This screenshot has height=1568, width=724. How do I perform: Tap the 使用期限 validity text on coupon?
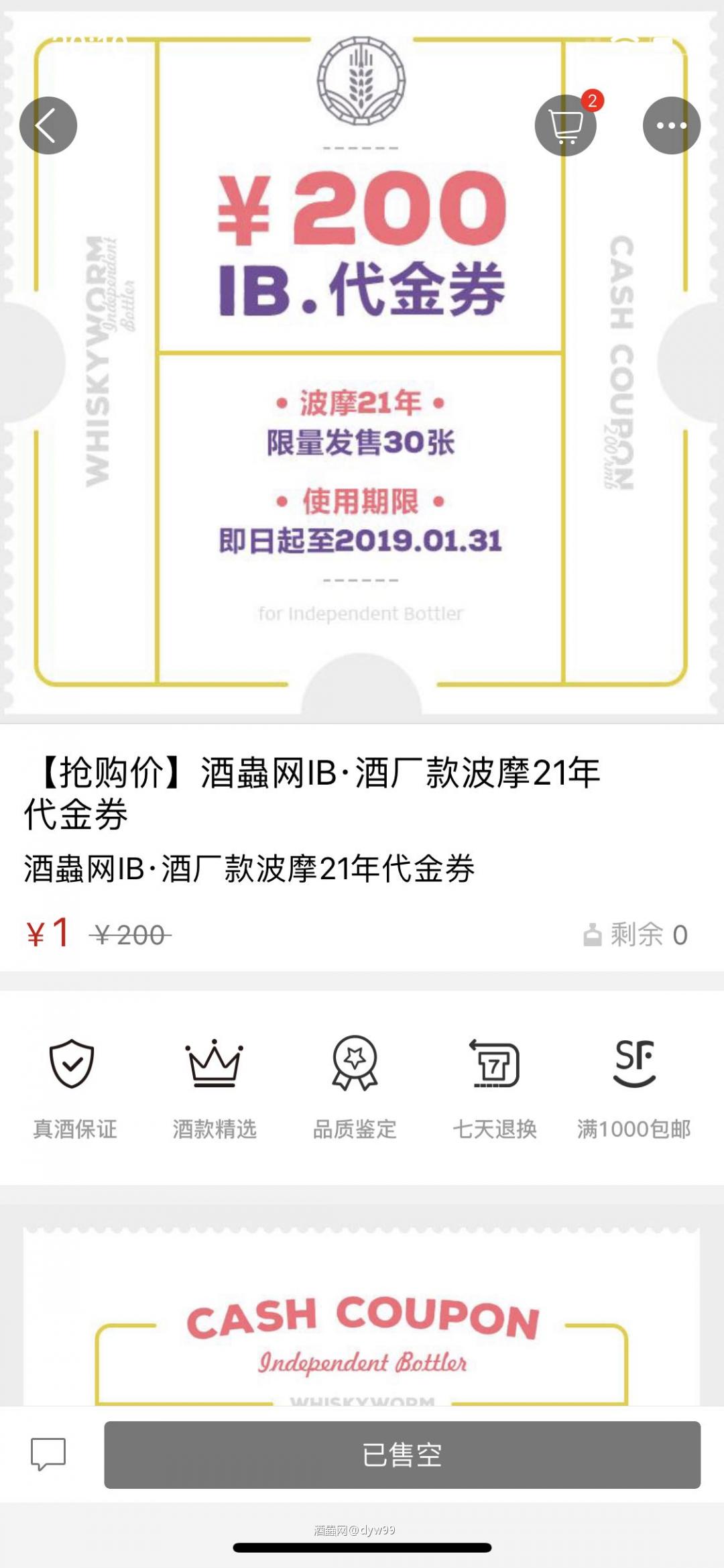362,501
